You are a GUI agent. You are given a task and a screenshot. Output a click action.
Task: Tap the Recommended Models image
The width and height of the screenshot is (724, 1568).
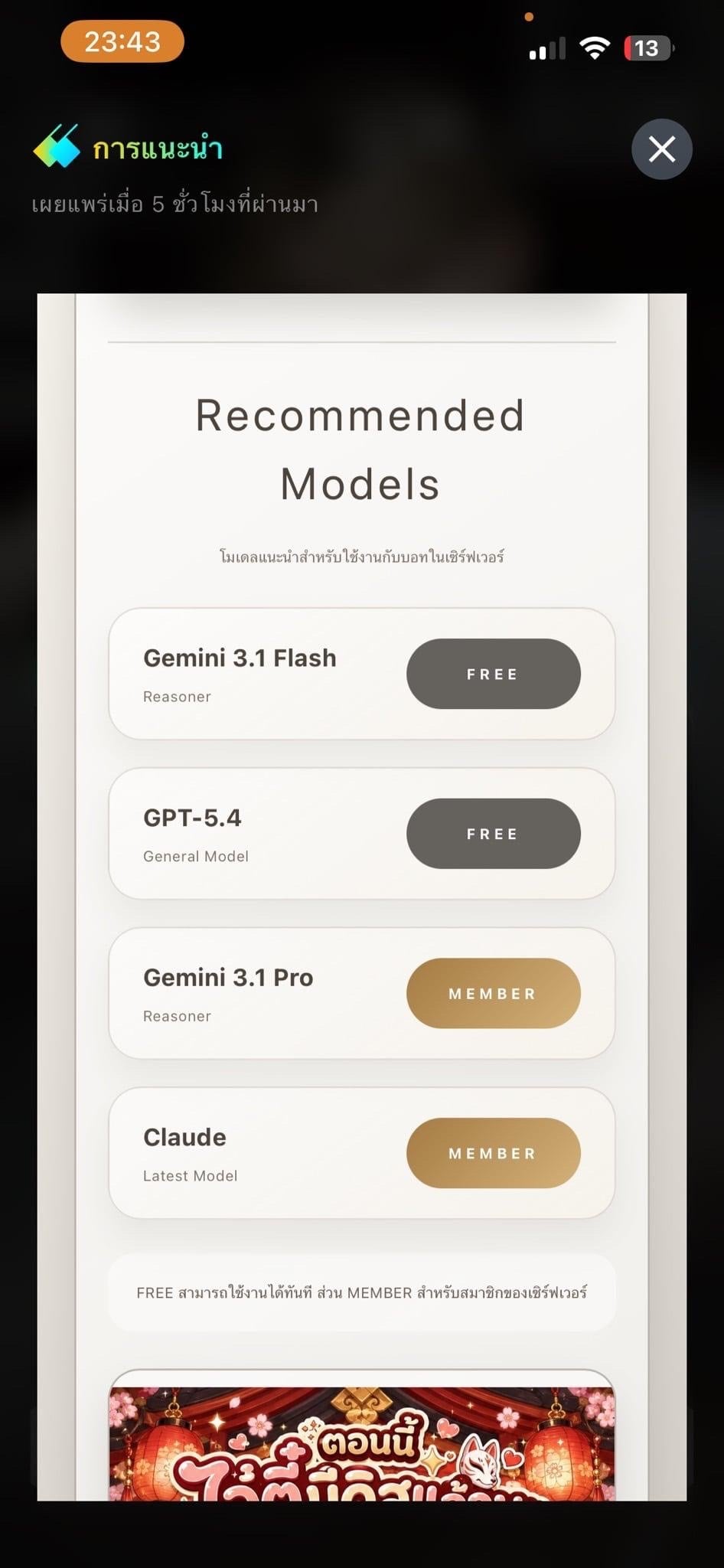[x=362, y=897]
